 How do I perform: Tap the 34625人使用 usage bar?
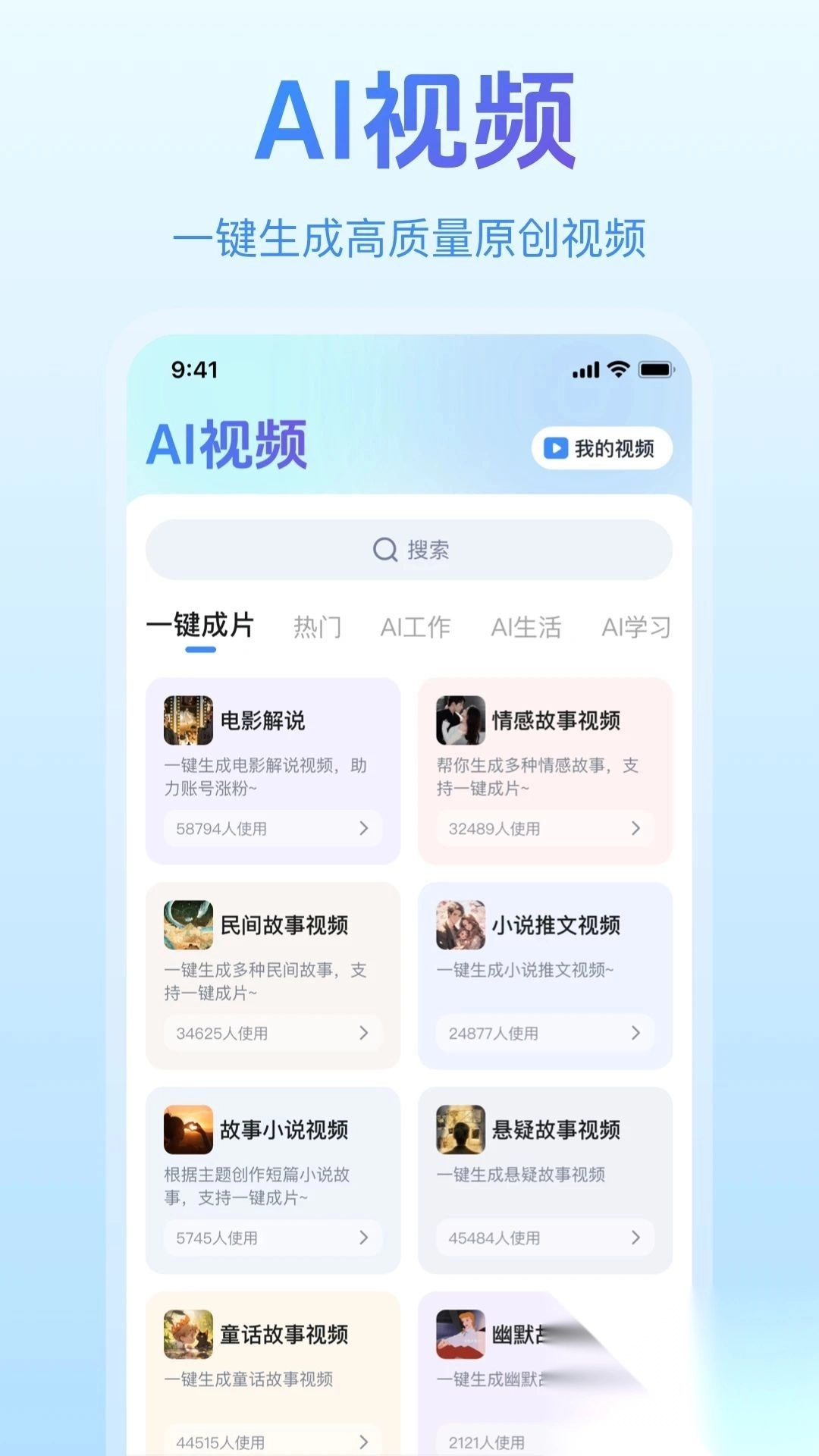click(x=269, y=1033)
